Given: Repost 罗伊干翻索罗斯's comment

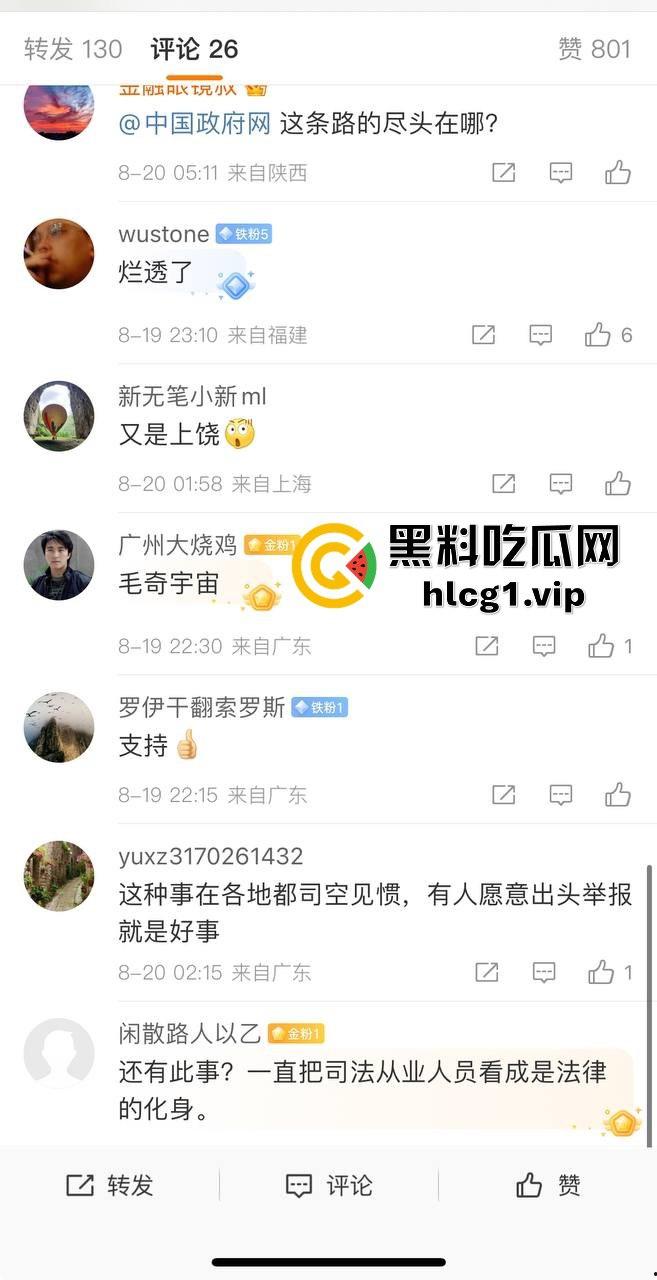Looking at the screenshot, I should [504, 795].
